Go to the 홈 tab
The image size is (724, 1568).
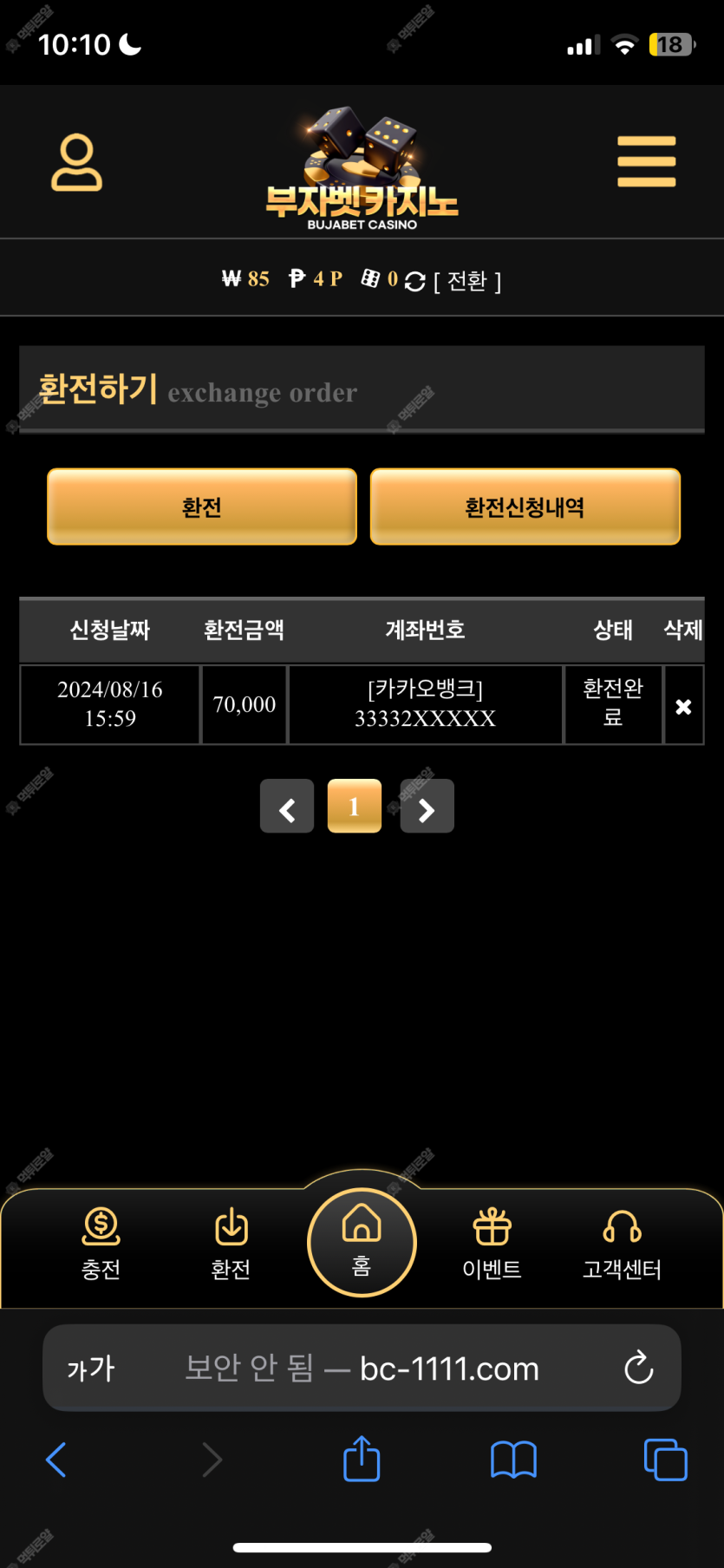[x=362, y=1242]
